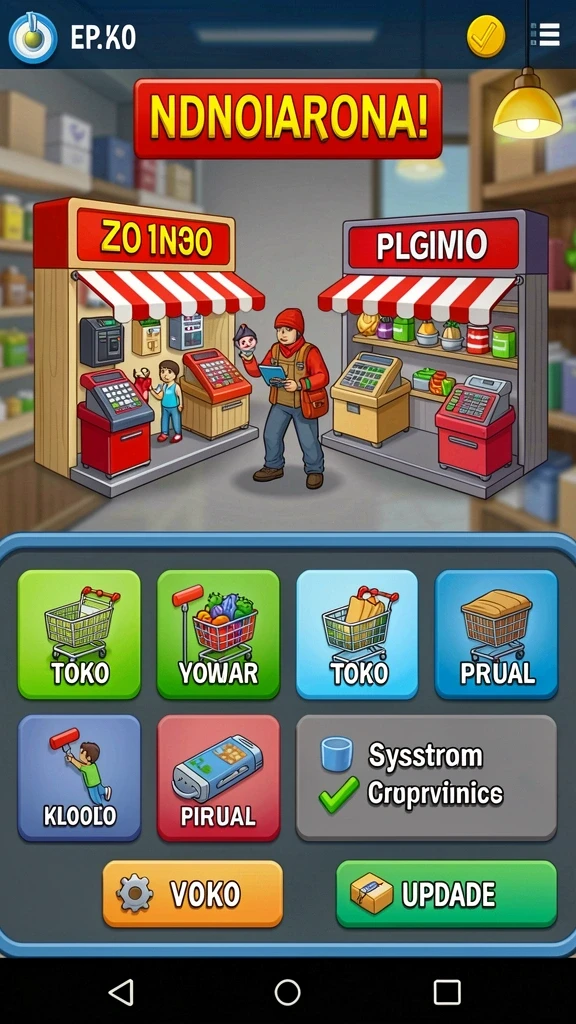Go back with the system back button
The image size is (576, 1024).
click(121, 991)
